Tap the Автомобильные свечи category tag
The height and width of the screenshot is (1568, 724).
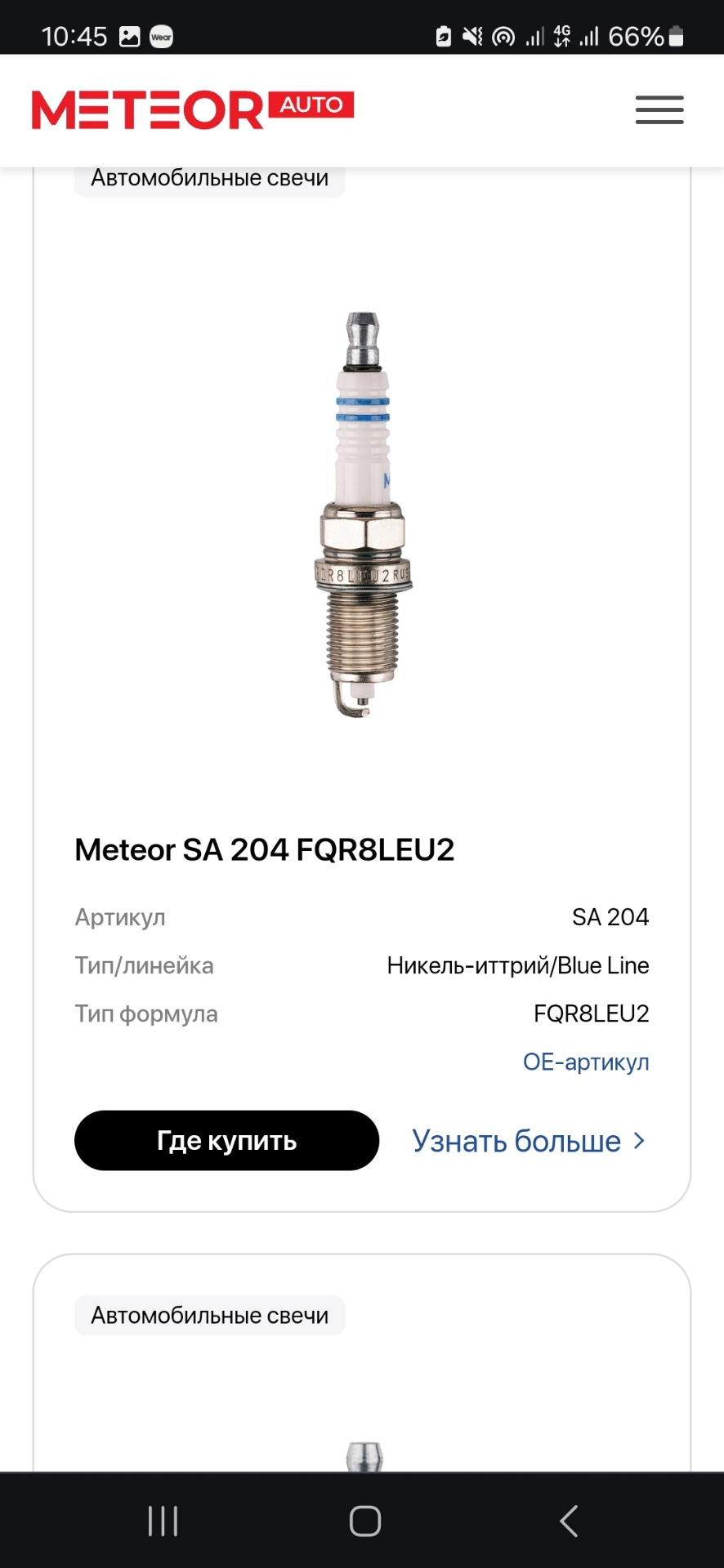click(210, 177)
